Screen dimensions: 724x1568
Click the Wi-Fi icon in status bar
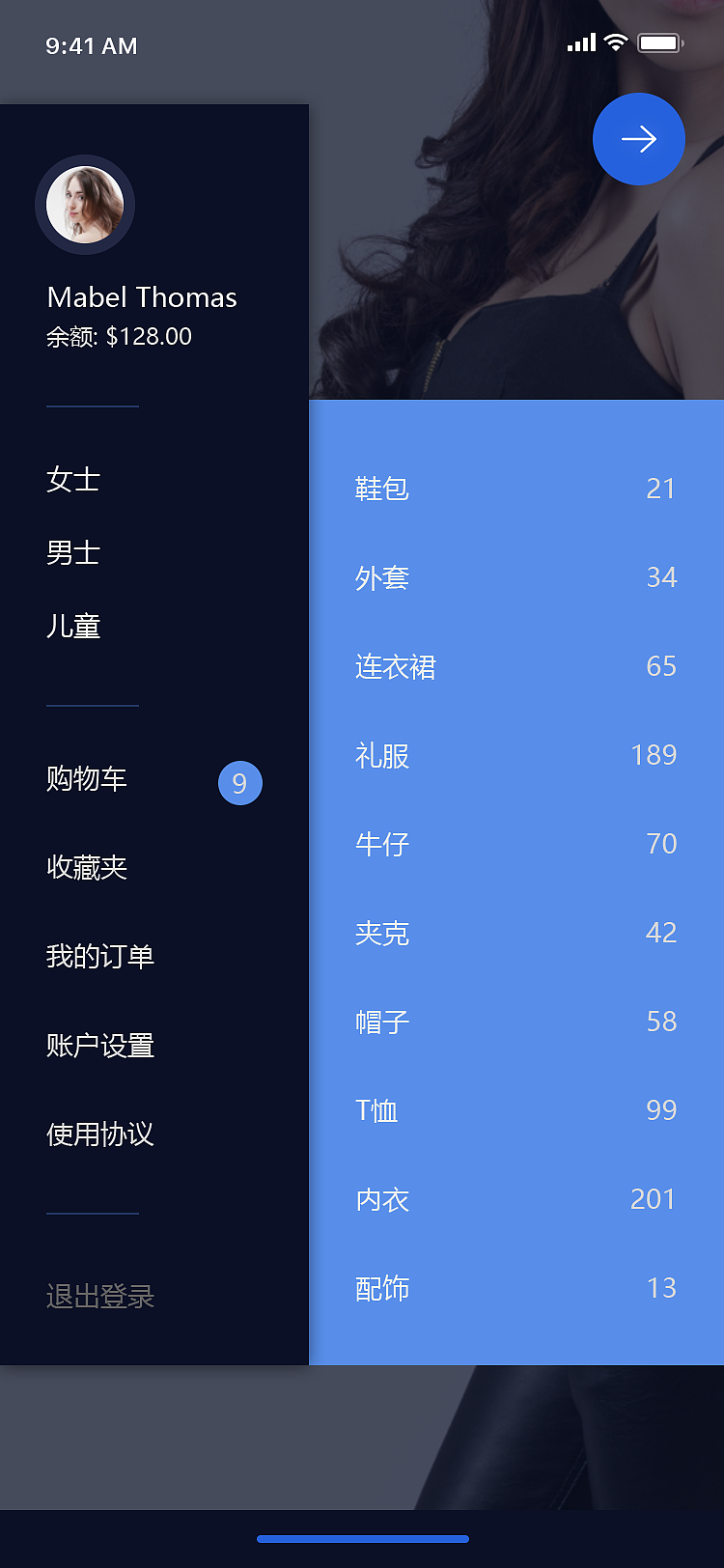615,42
